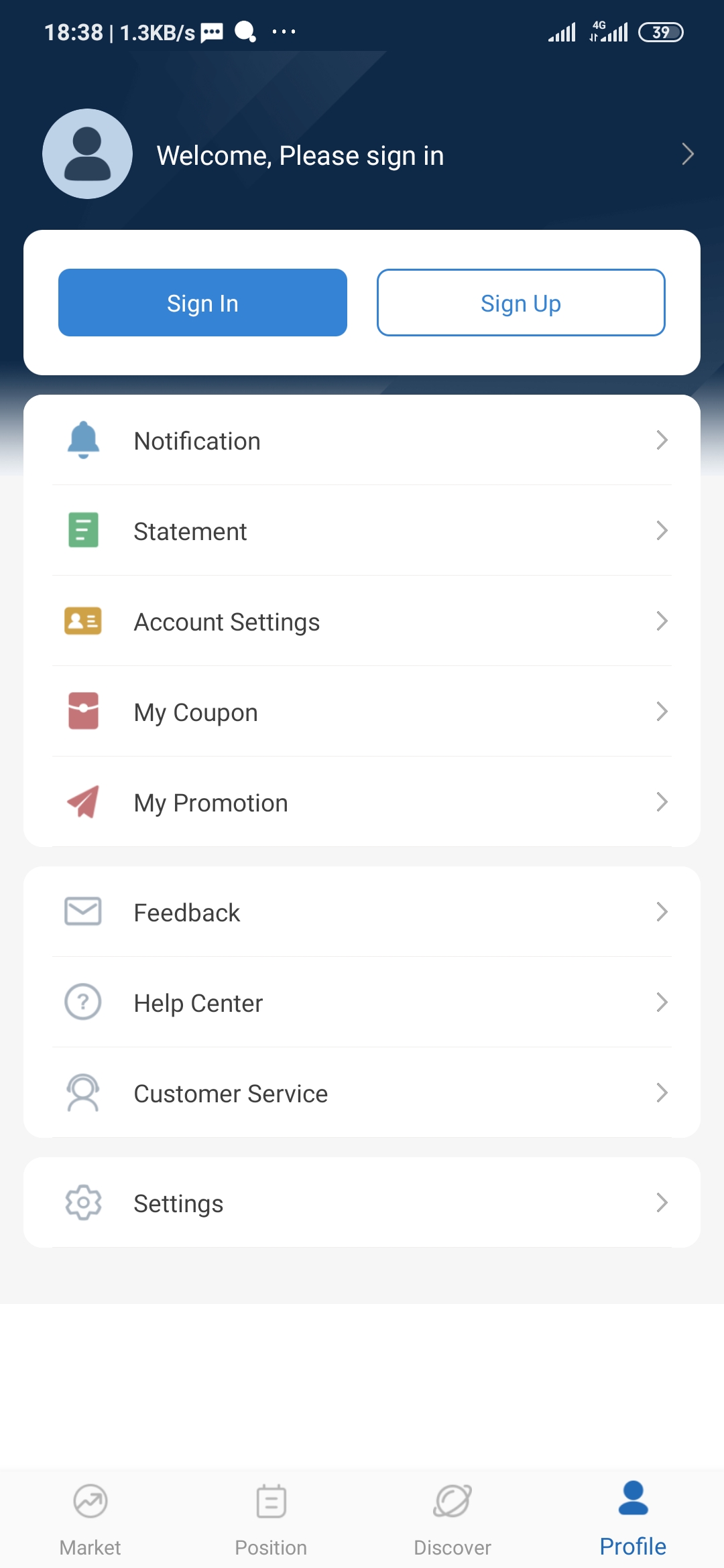
Task: Click the green Statement document icon
Action: coord(82,531)
